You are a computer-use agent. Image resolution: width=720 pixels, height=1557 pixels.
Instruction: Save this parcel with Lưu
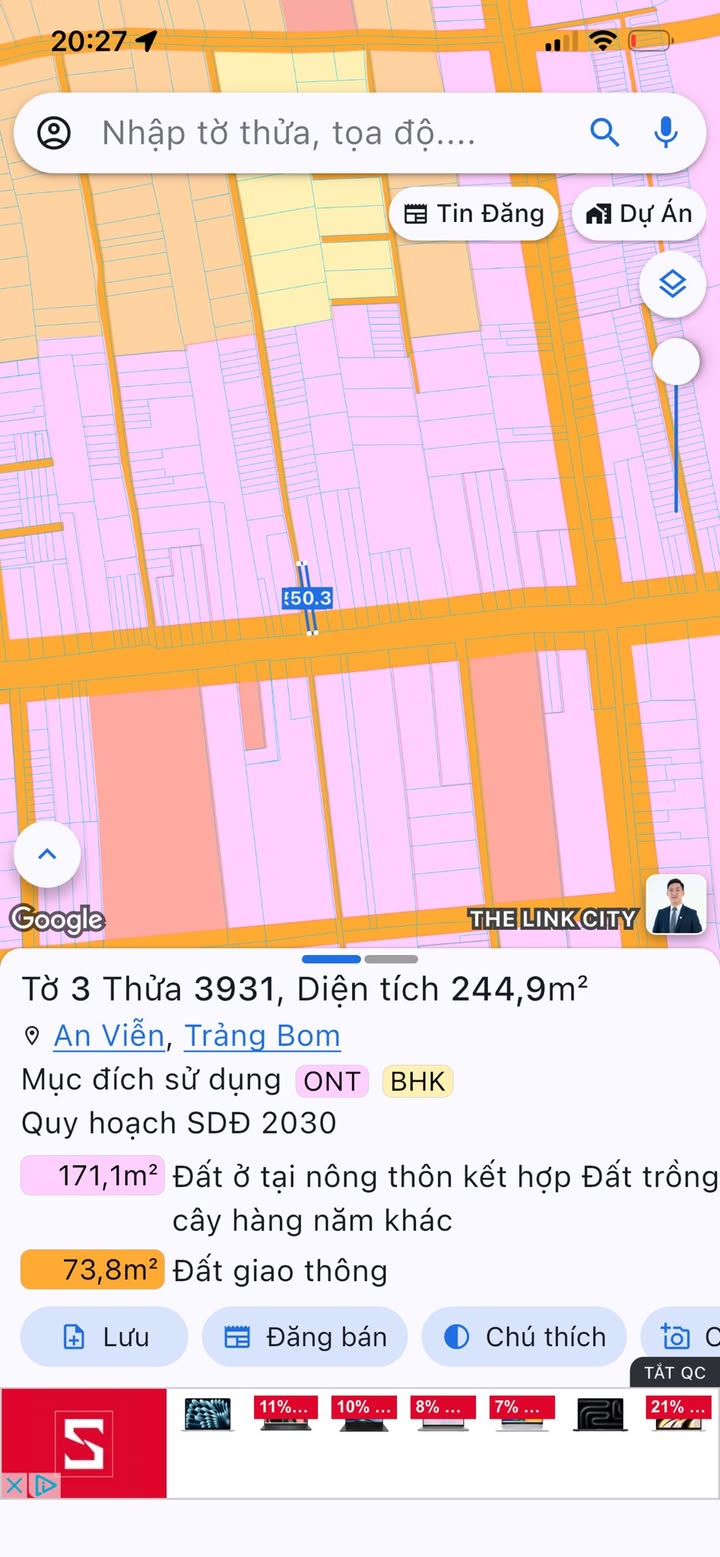104,1337
